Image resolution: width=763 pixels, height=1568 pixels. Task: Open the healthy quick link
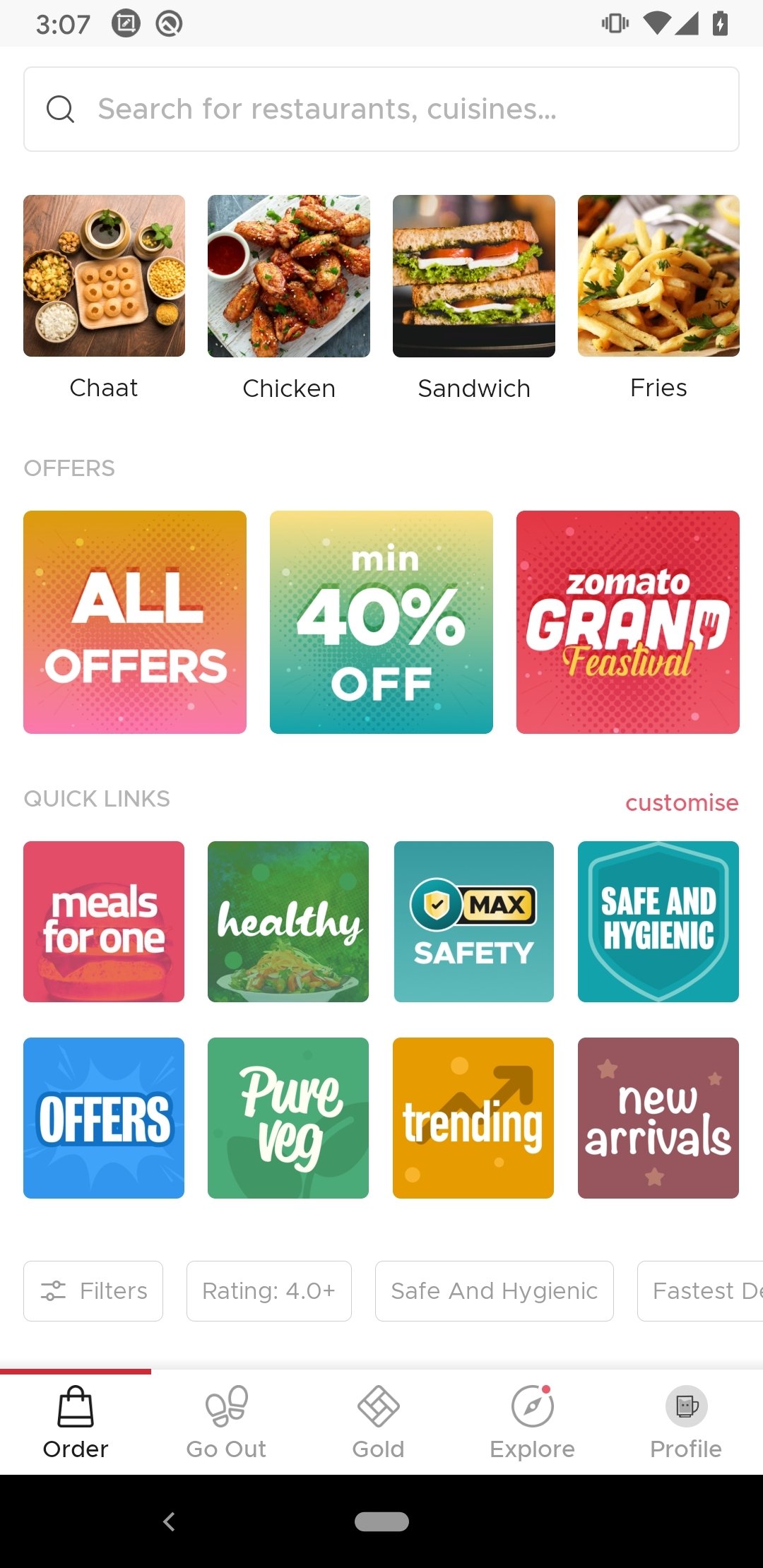288,922
